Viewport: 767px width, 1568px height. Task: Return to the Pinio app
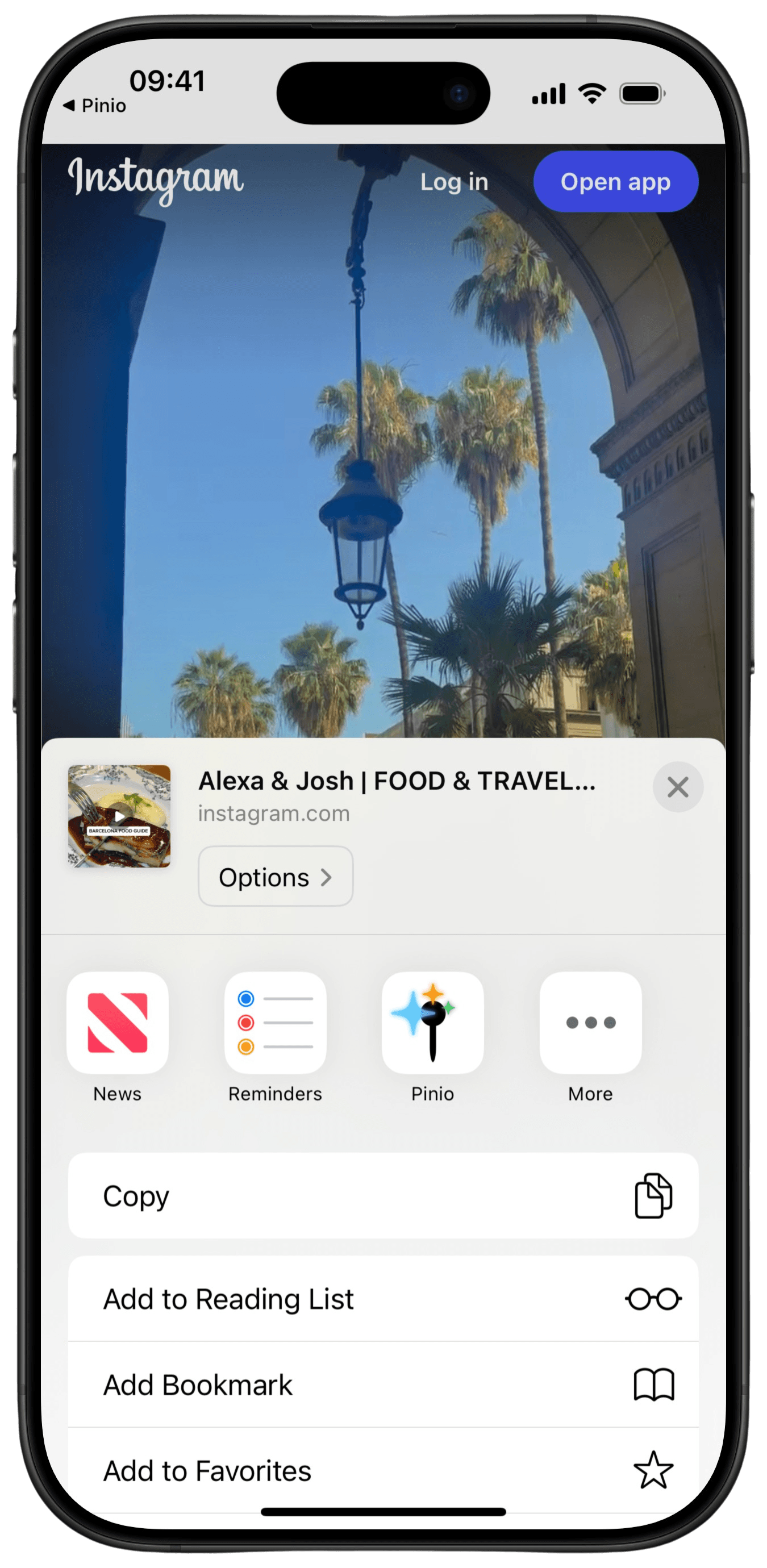[x=95, y=105]
